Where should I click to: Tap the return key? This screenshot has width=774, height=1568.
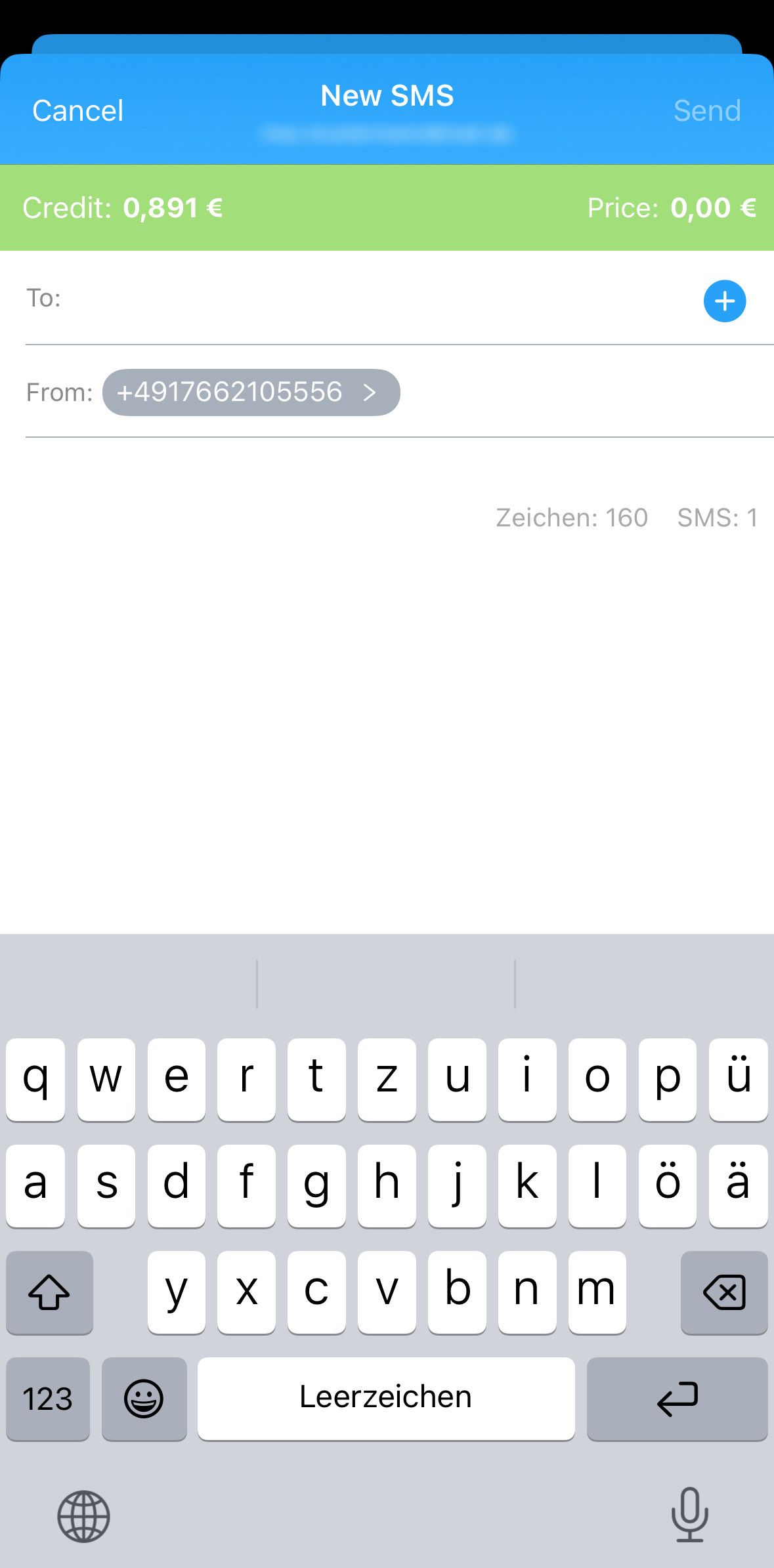(677, 1398)
